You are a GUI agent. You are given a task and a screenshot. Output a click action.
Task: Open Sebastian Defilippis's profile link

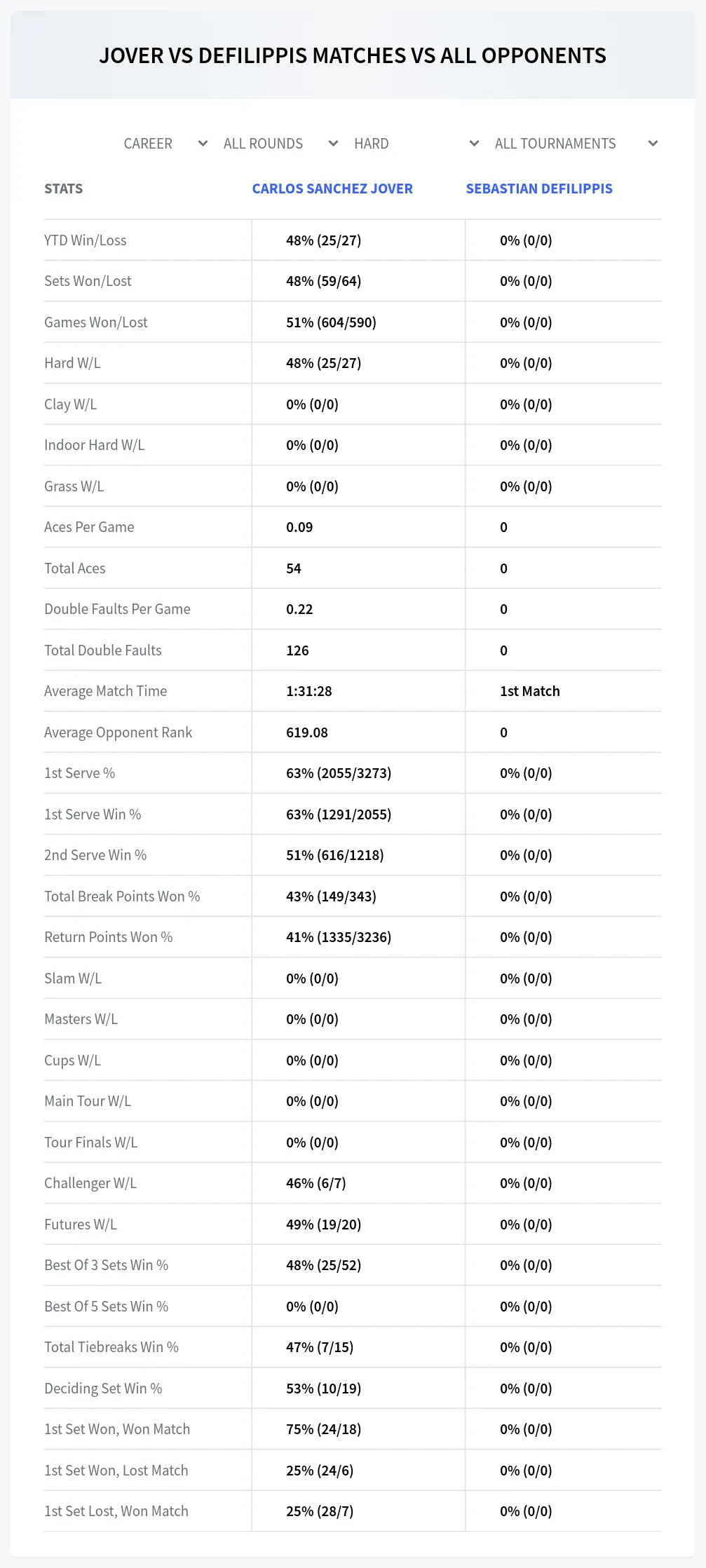539,189
